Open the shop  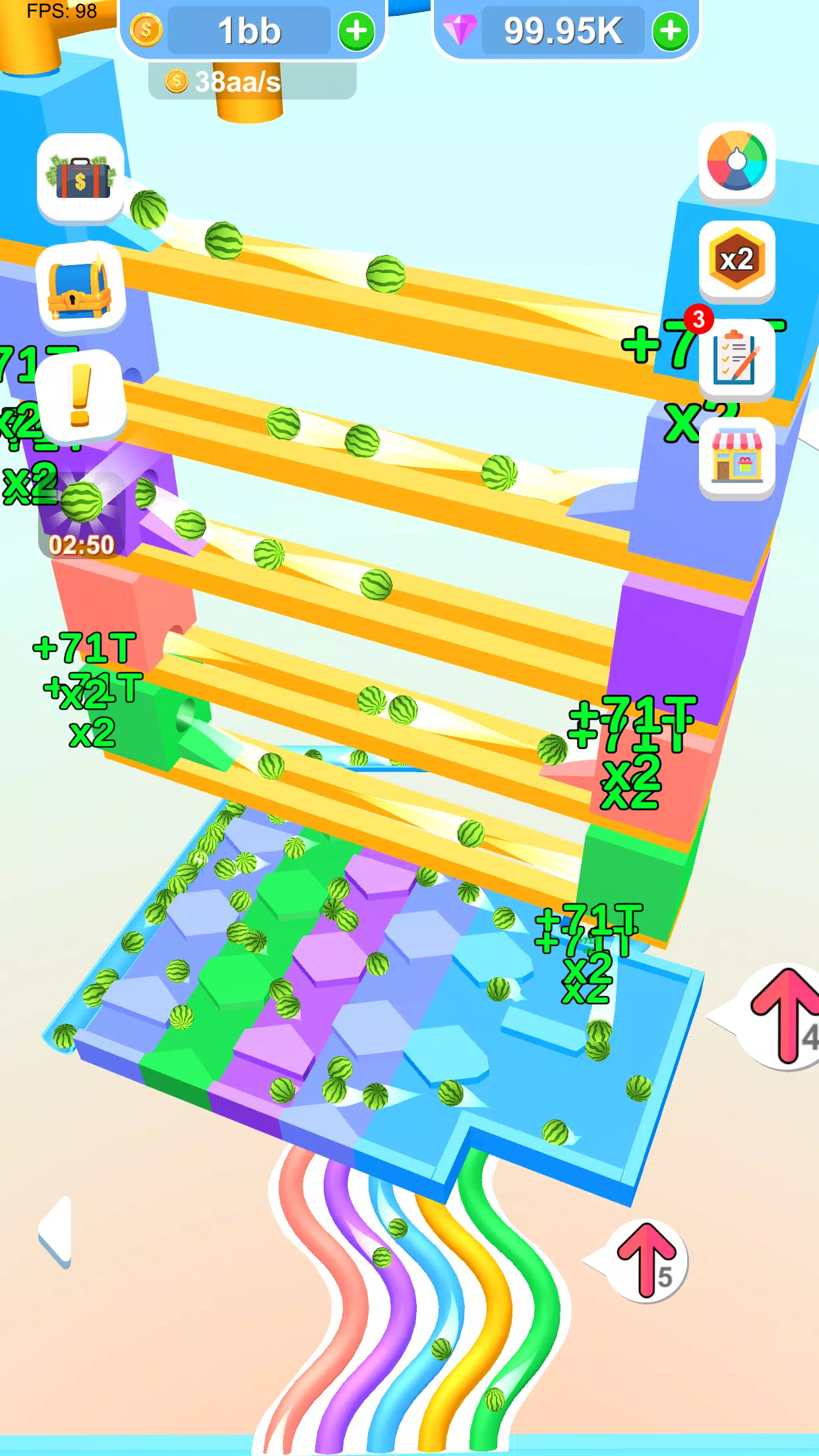pos(737,456)
